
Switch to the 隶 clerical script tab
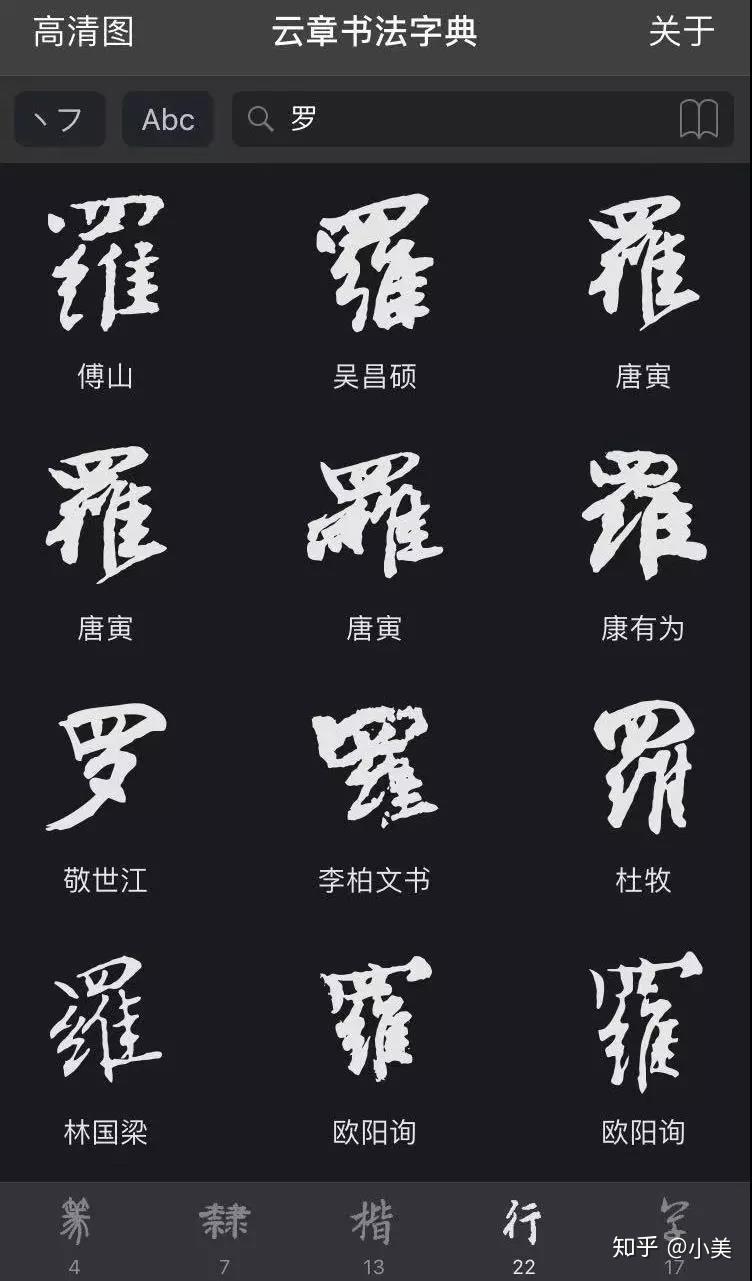(224, 1232)
